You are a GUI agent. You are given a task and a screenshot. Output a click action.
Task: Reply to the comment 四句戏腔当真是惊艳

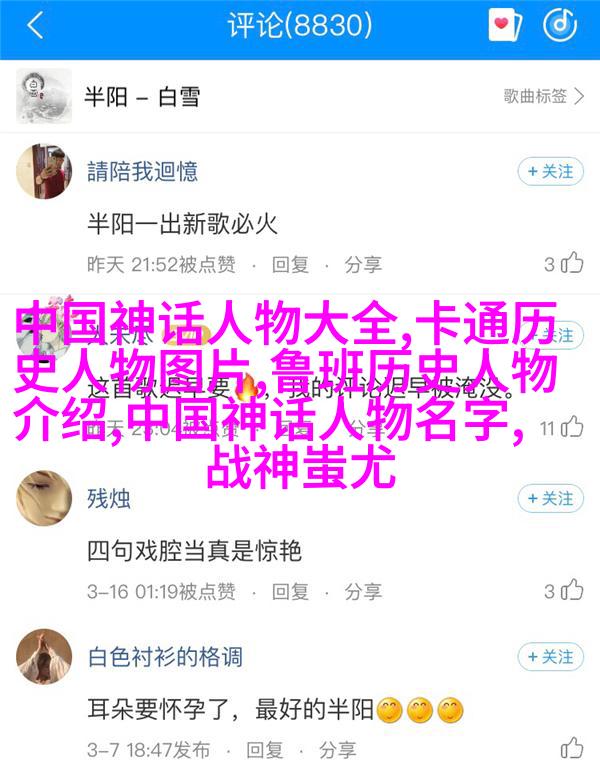click(290, 590)
